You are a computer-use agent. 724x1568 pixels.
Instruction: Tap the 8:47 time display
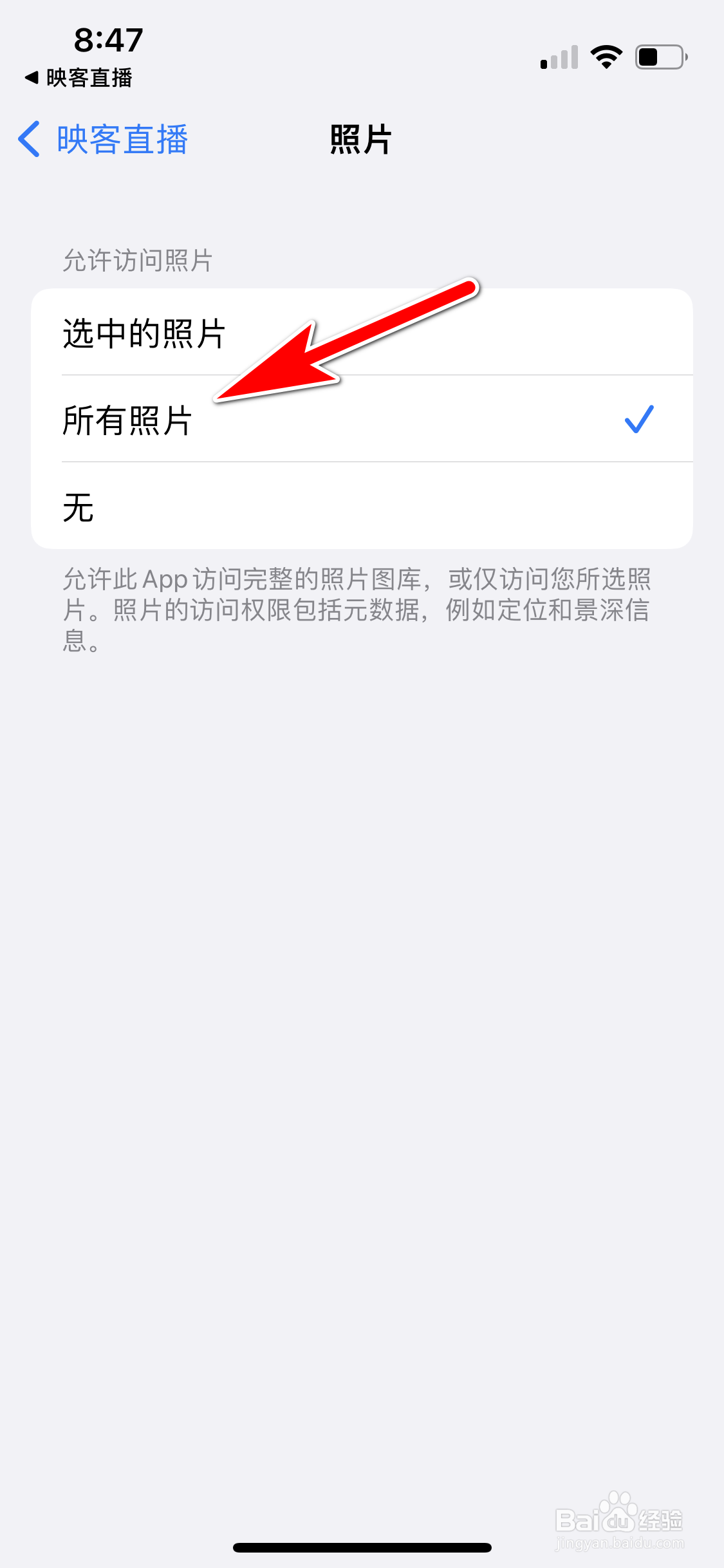pos(107,40)
